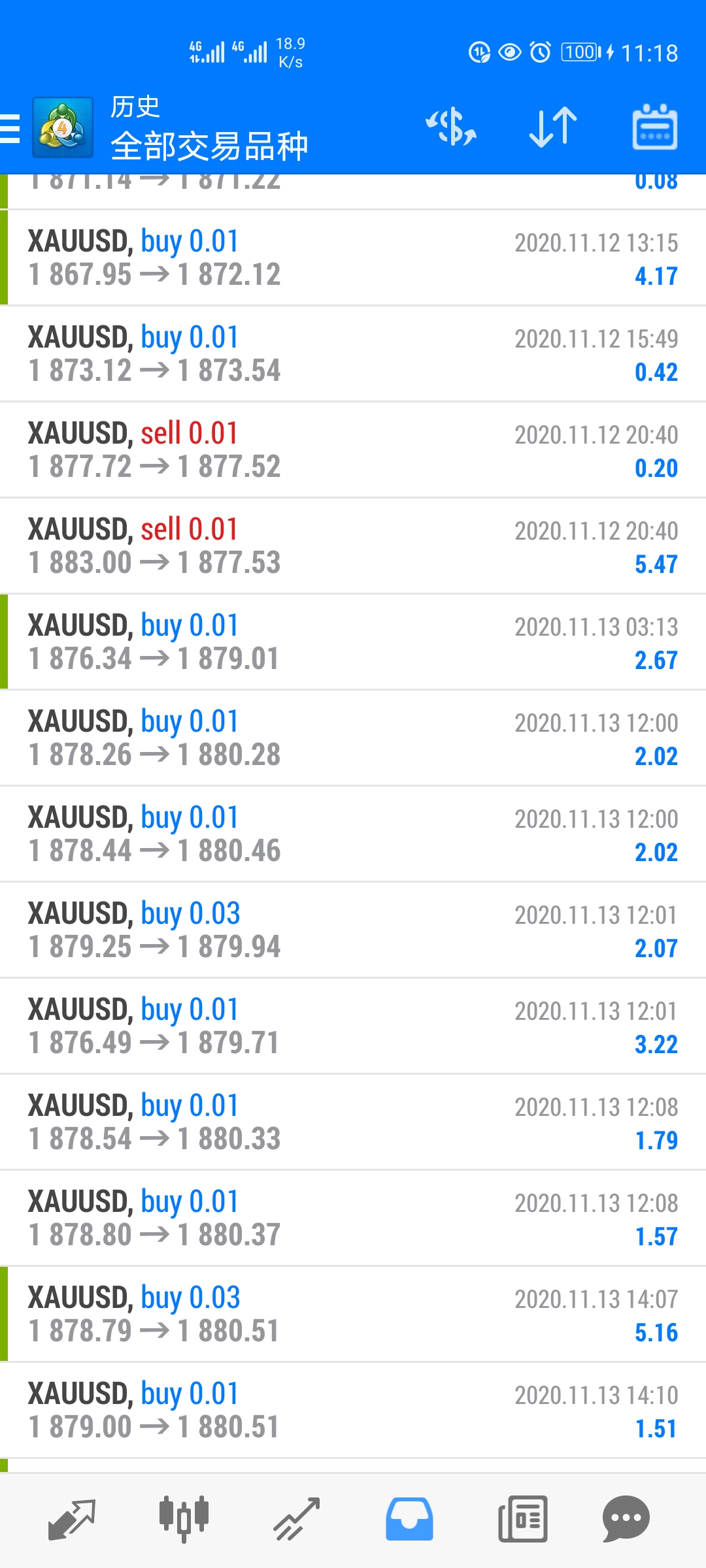Expand the buy 0.03 trade at 12:01
The image size is (706, 1568).
click(353, 930)
